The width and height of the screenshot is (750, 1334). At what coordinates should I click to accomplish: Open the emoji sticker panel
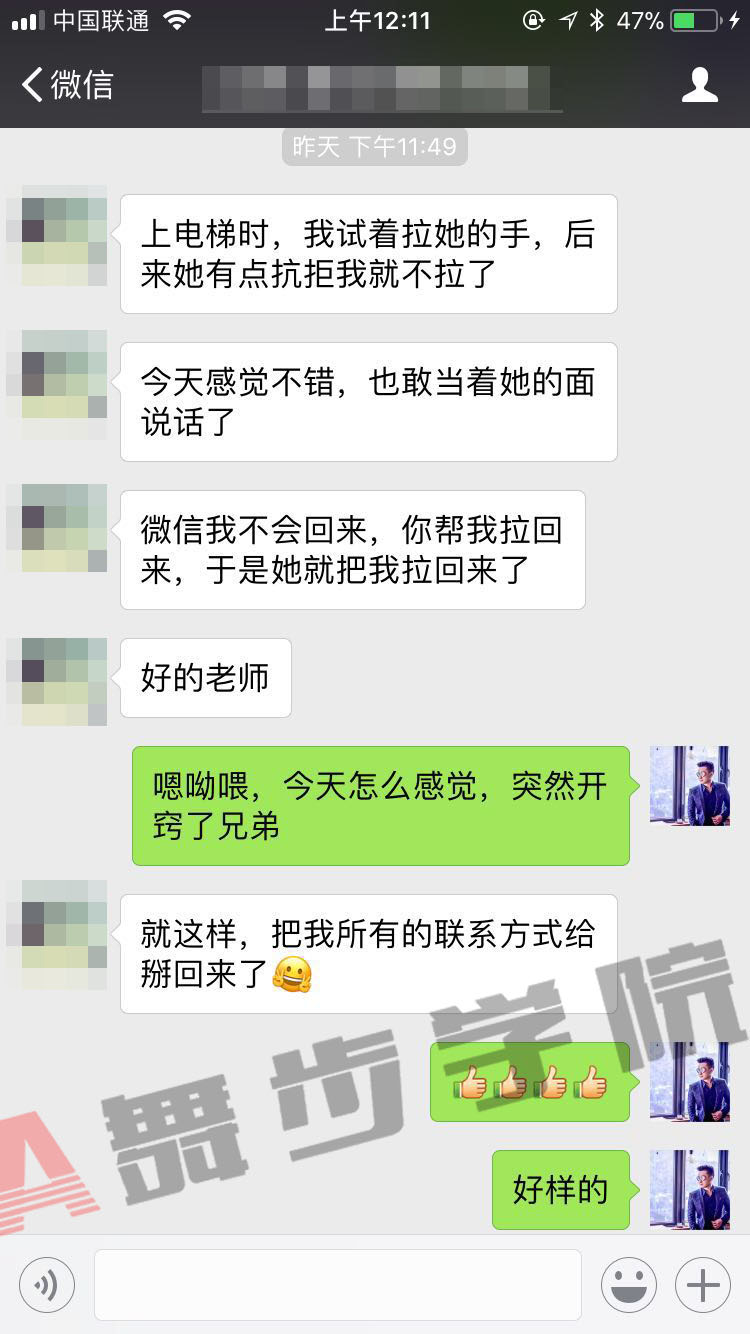[628, 1285]
